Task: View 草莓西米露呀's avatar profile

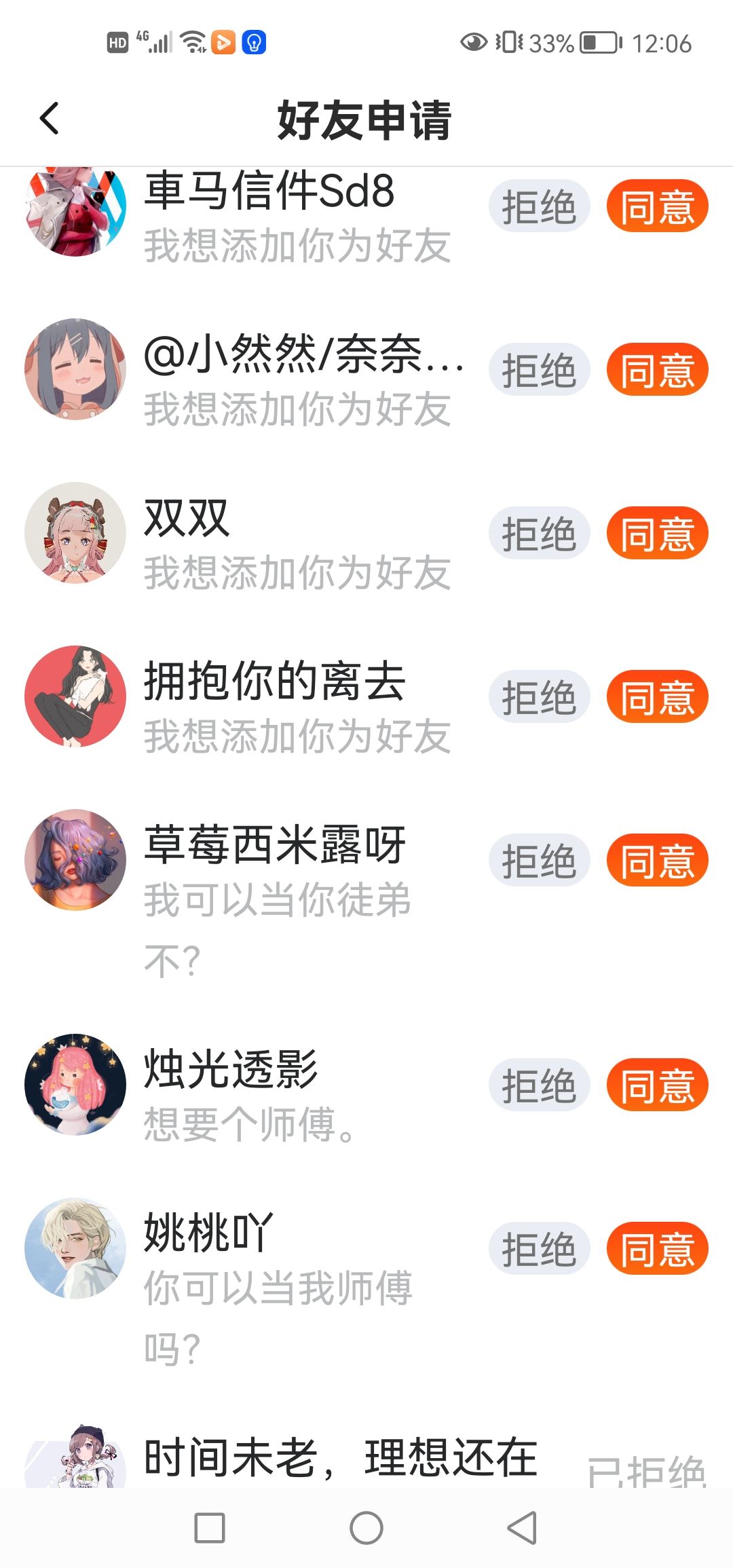Action: click(x=75, y=860)
